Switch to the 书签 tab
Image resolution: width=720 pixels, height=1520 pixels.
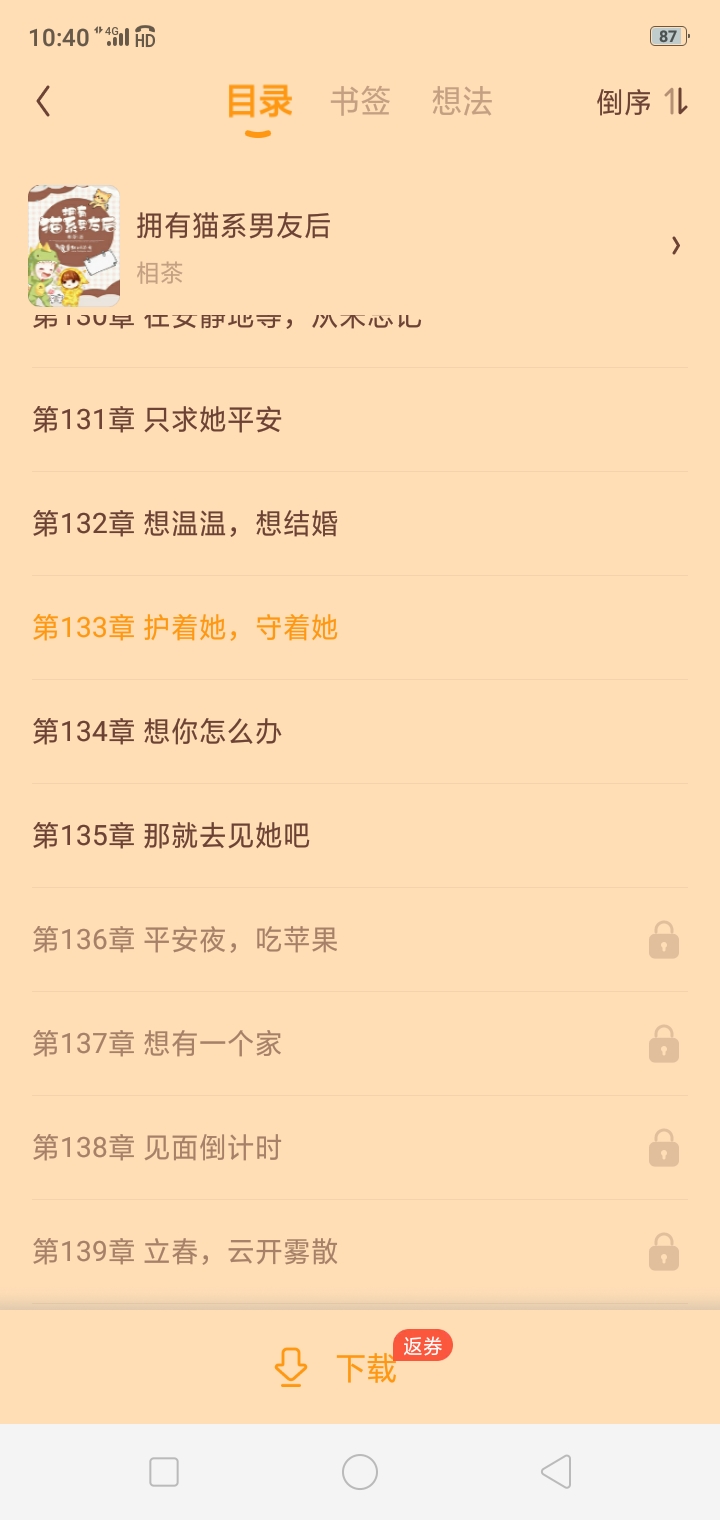[x=360, y=101]
